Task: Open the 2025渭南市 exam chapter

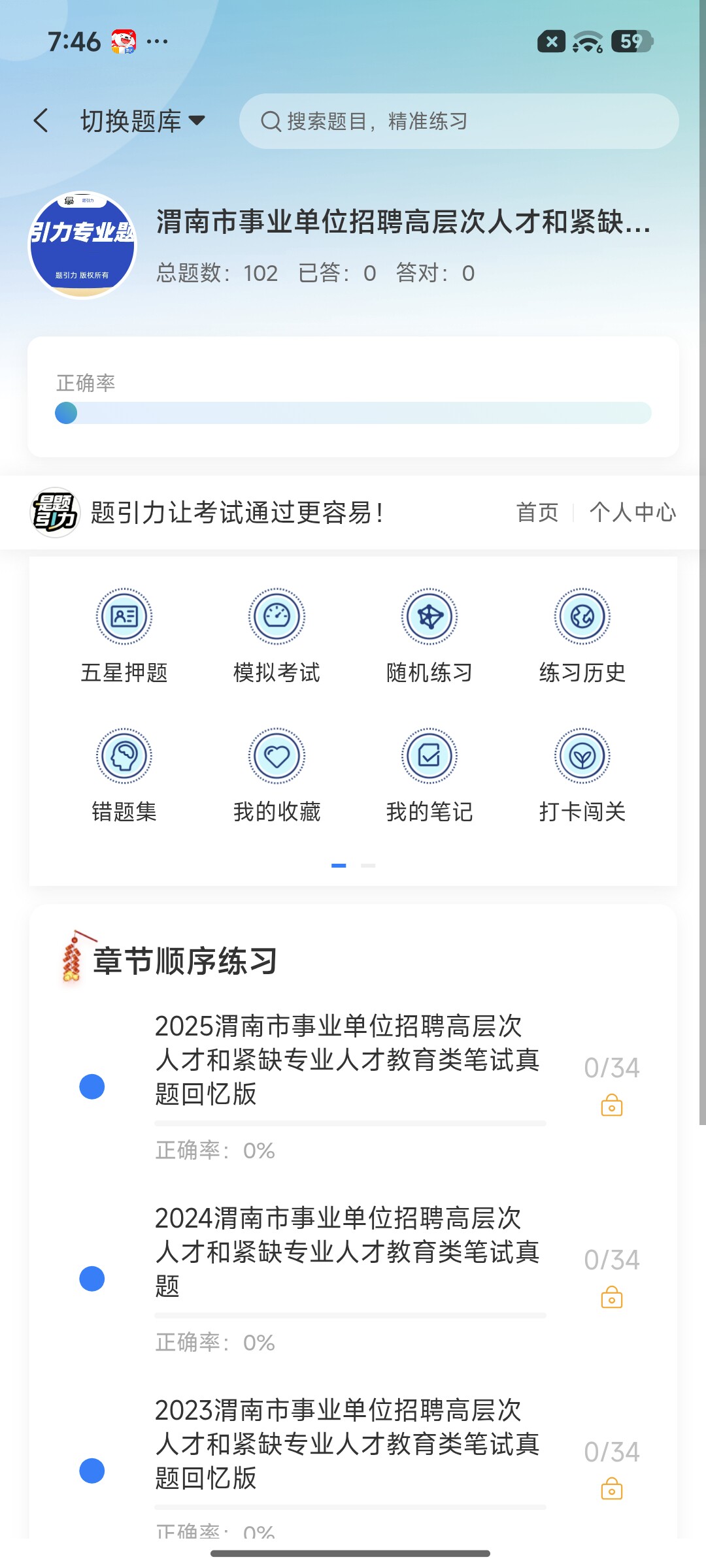Action: (x=353, y=1086)
